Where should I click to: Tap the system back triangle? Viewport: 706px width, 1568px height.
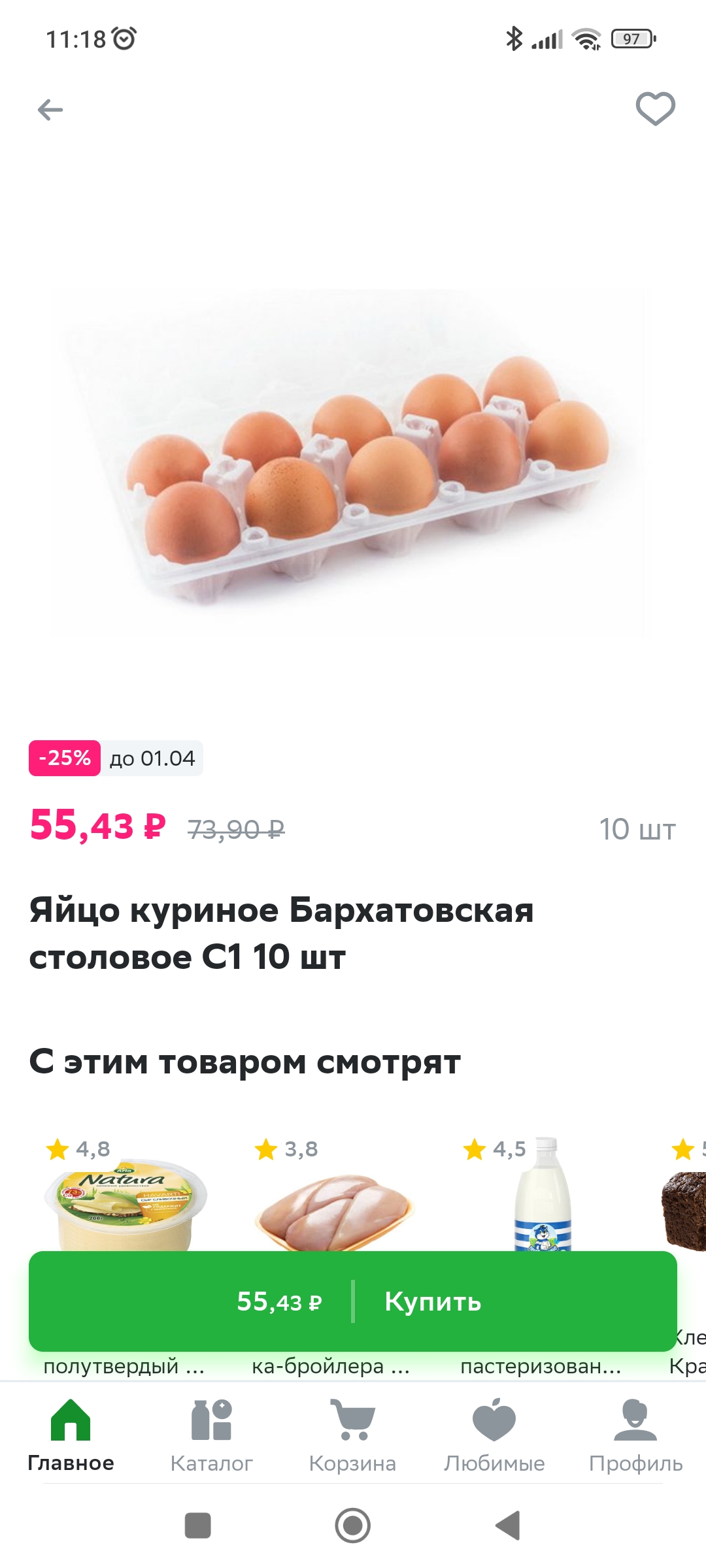coord(508,1526)
